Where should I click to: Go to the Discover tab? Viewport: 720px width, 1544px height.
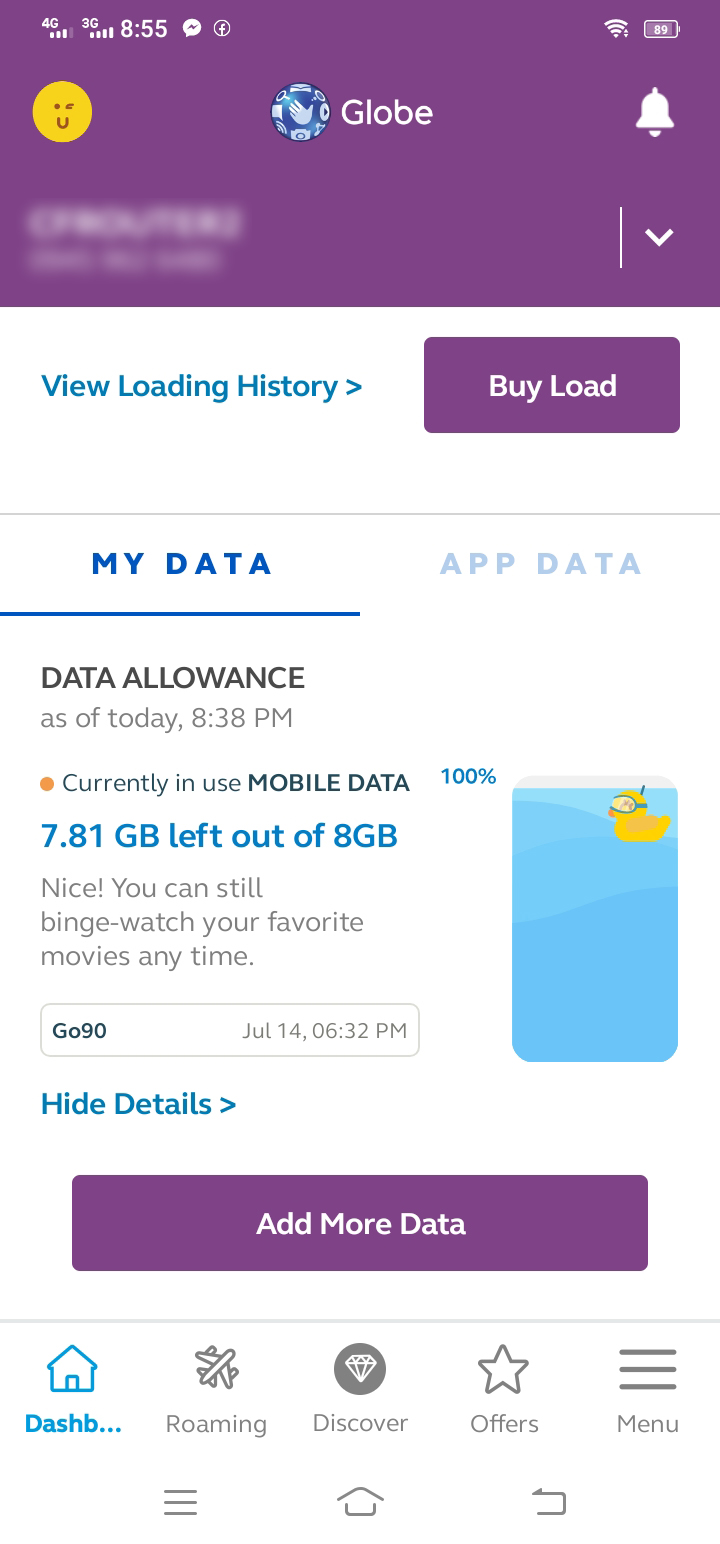tap(360, 1390)
